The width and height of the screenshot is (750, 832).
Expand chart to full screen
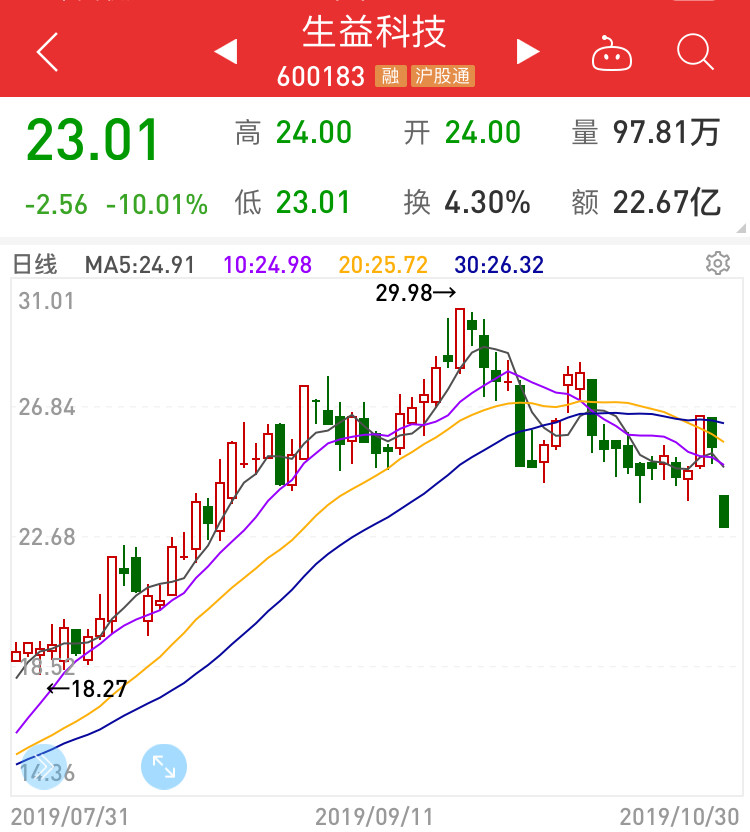click(x=164, y=767)
